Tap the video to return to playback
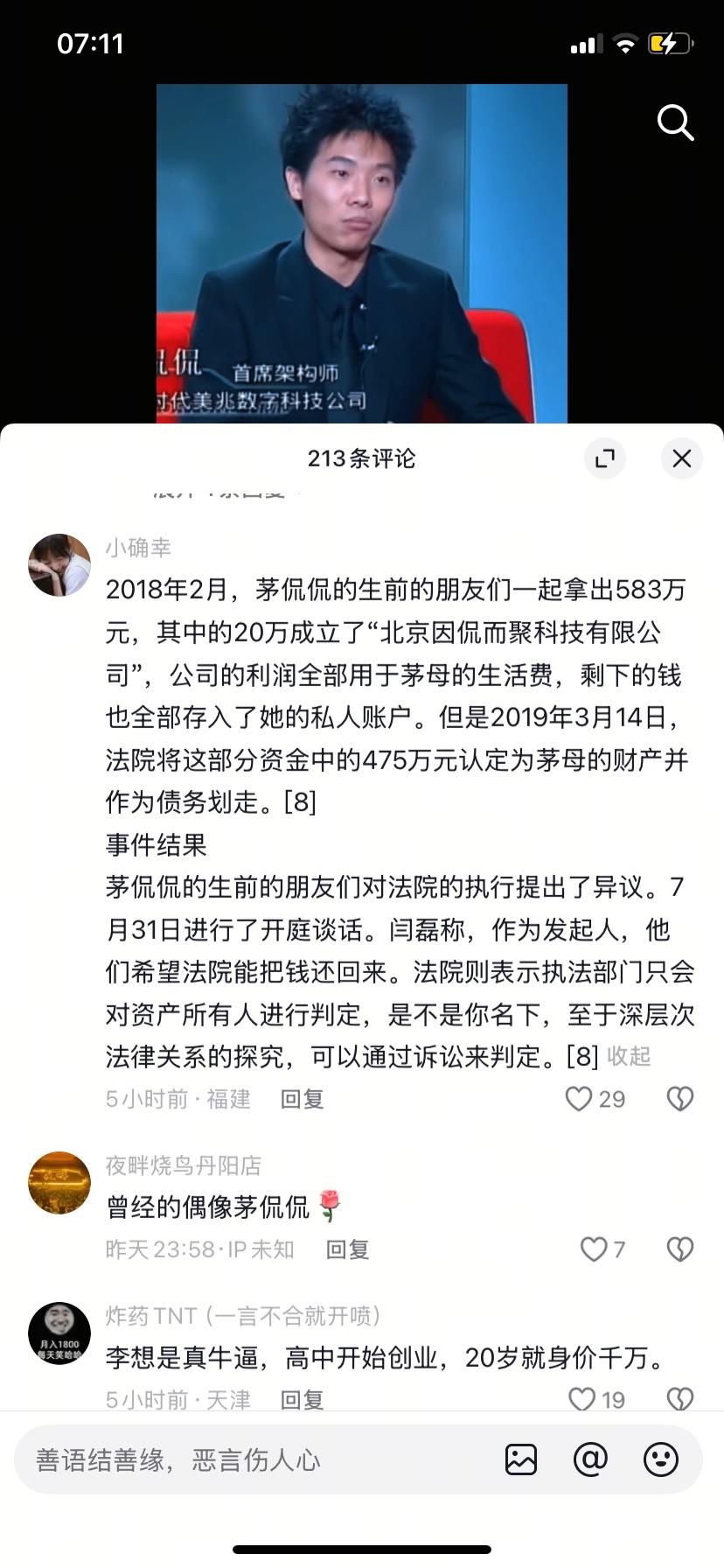The height and width of the screenshot is (1568, 724). tap(362, 254)
